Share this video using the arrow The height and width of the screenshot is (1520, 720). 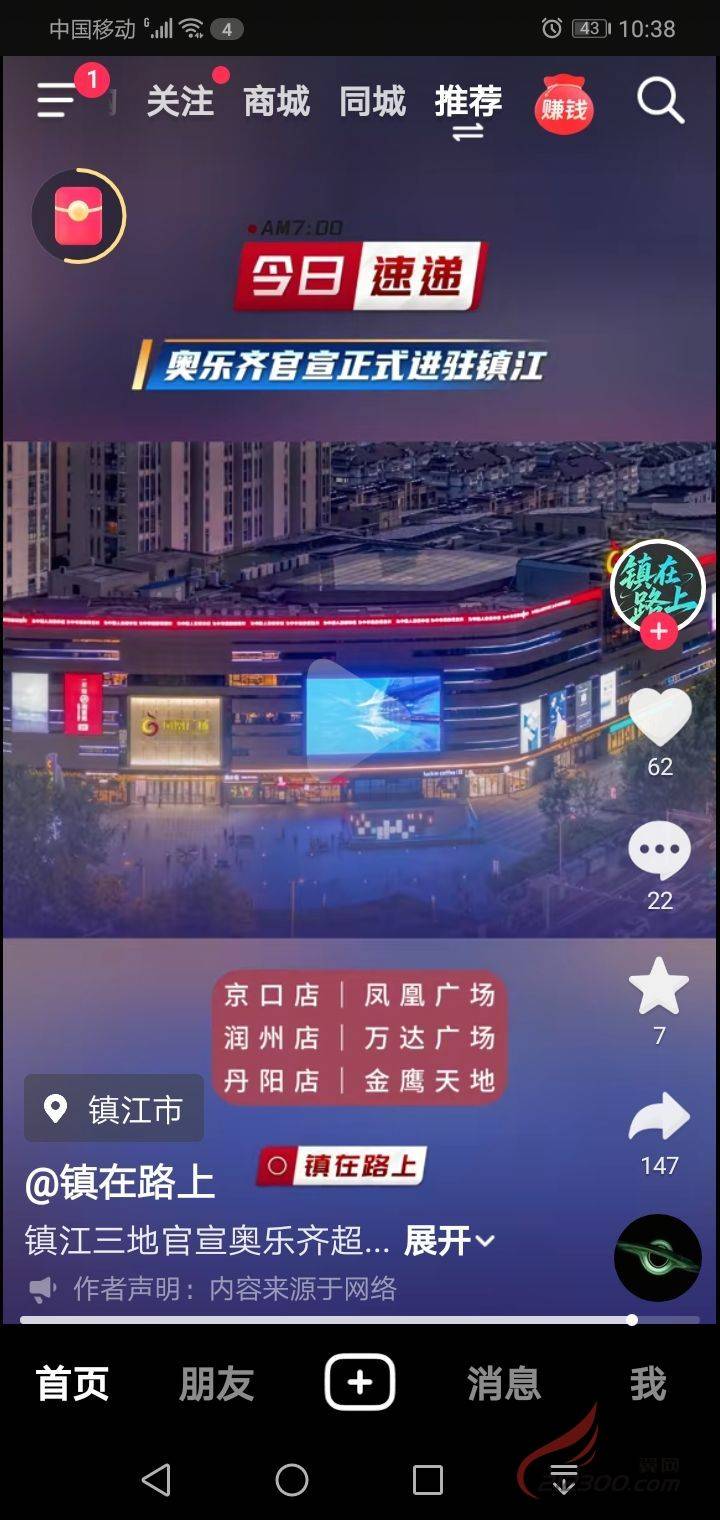tap(659, 1118)
